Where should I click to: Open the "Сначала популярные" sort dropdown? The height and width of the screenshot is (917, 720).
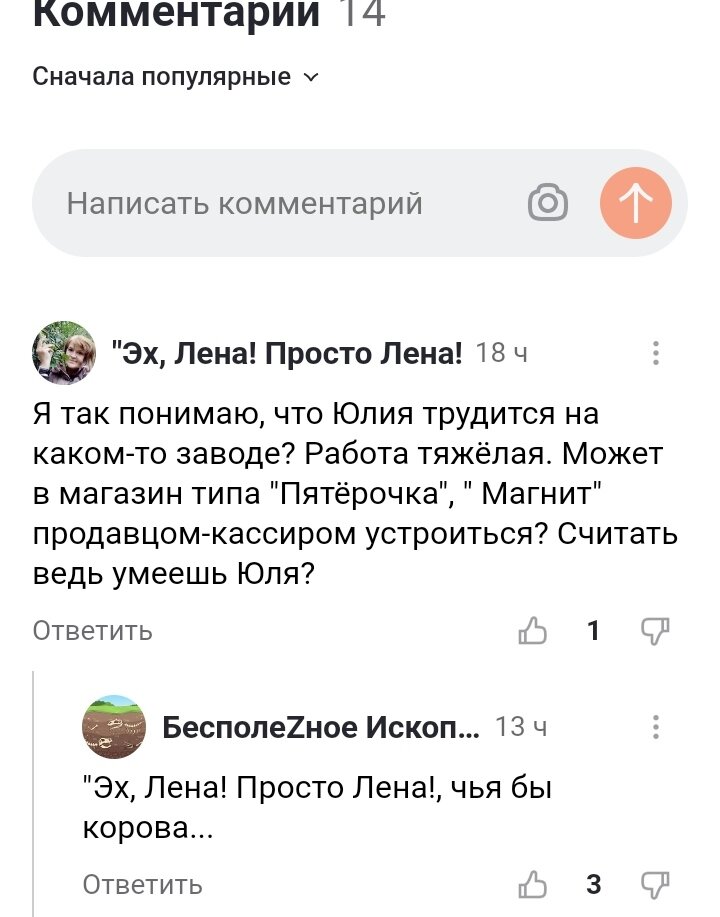tap(162, 76)
